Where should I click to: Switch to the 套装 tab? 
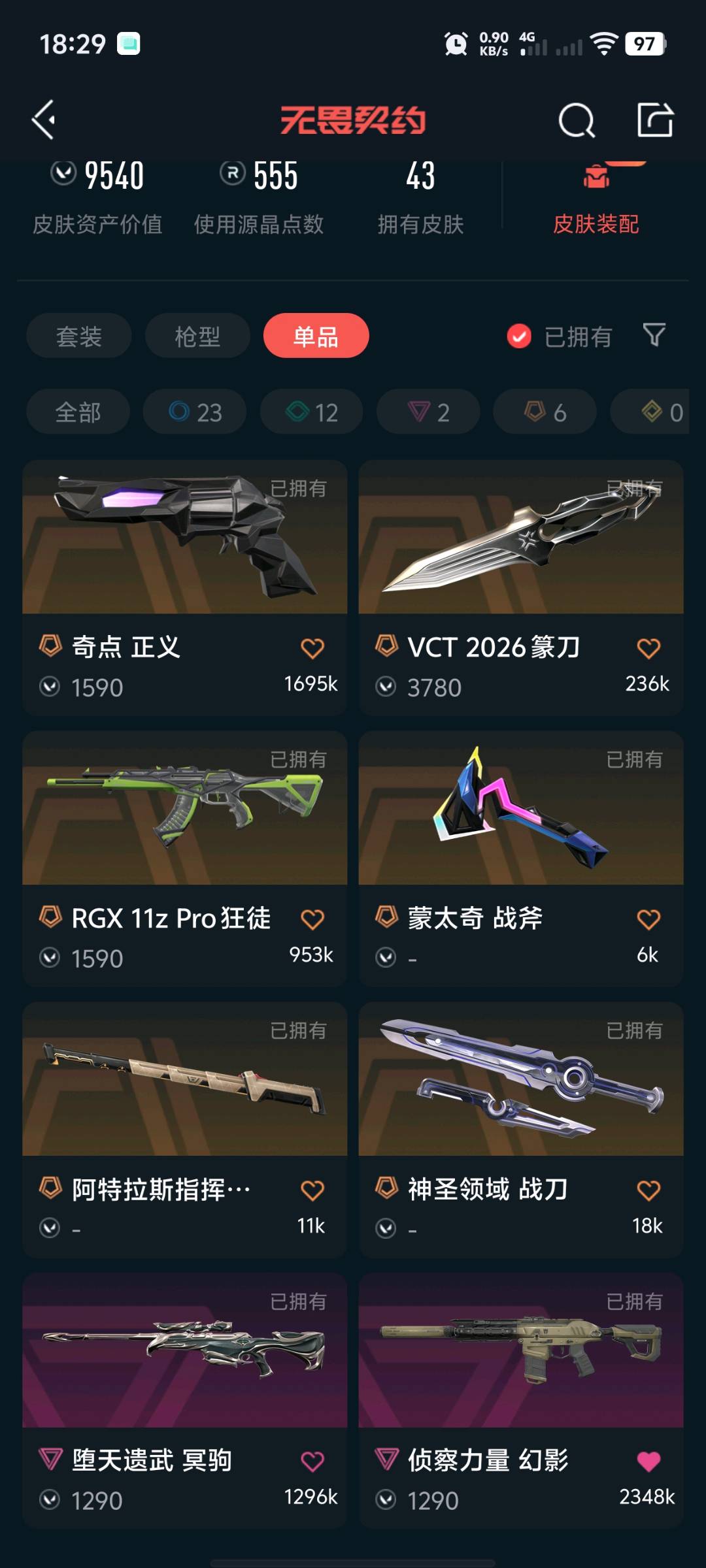[x=78, y=336]
